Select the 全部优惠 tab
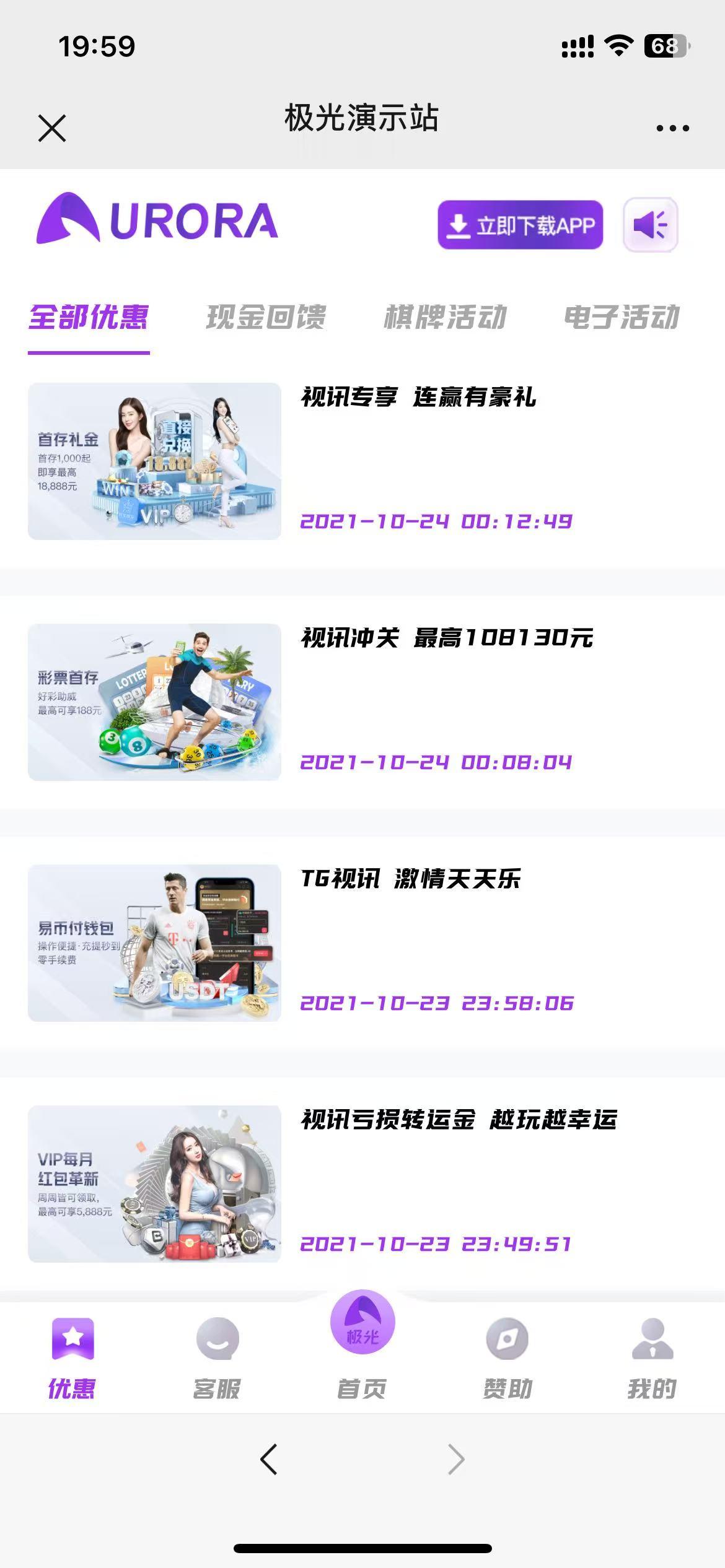This screenshot has height=1568, width=725. (x=89, y=317)
